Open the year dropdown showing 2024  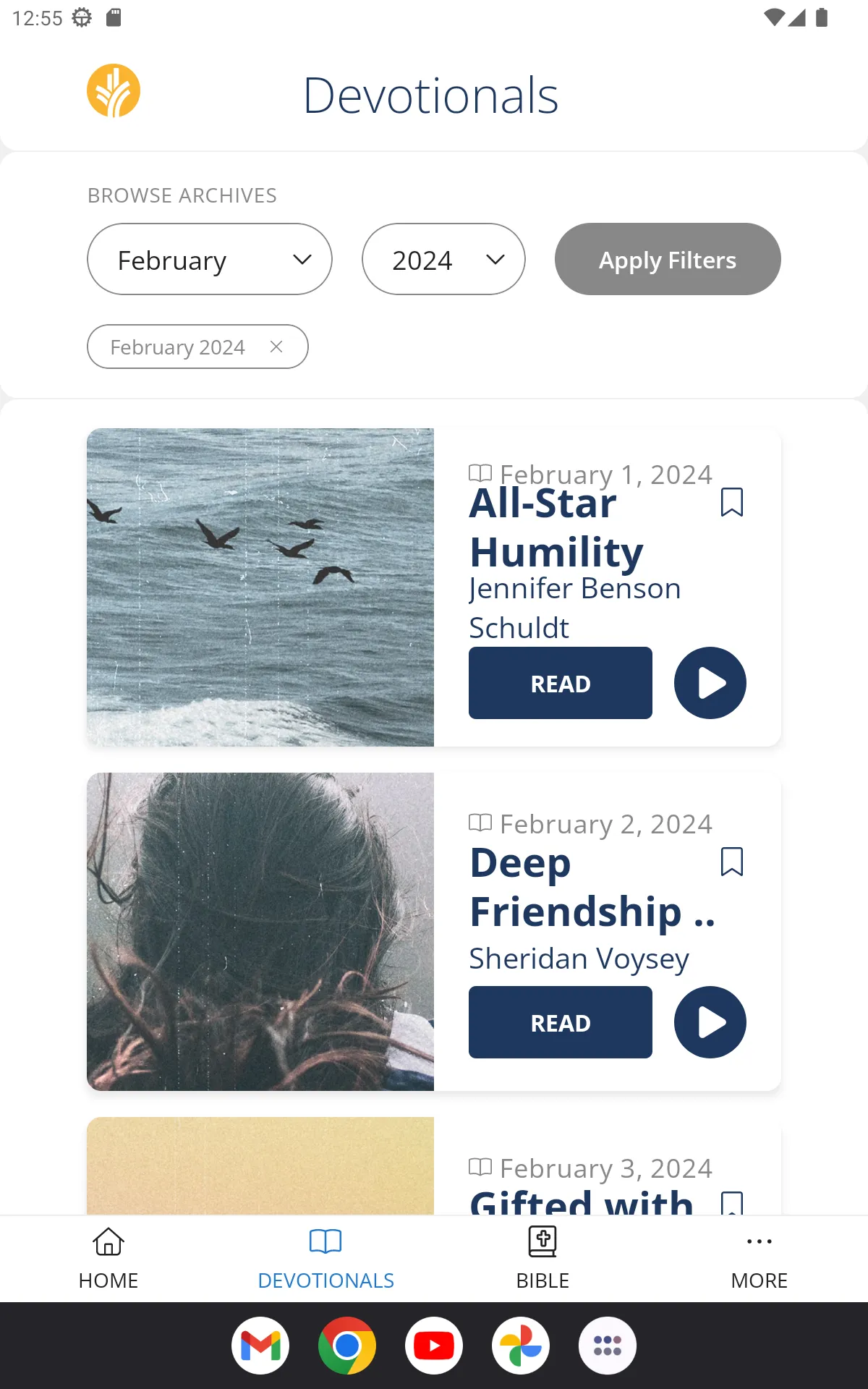coord(443,259)
